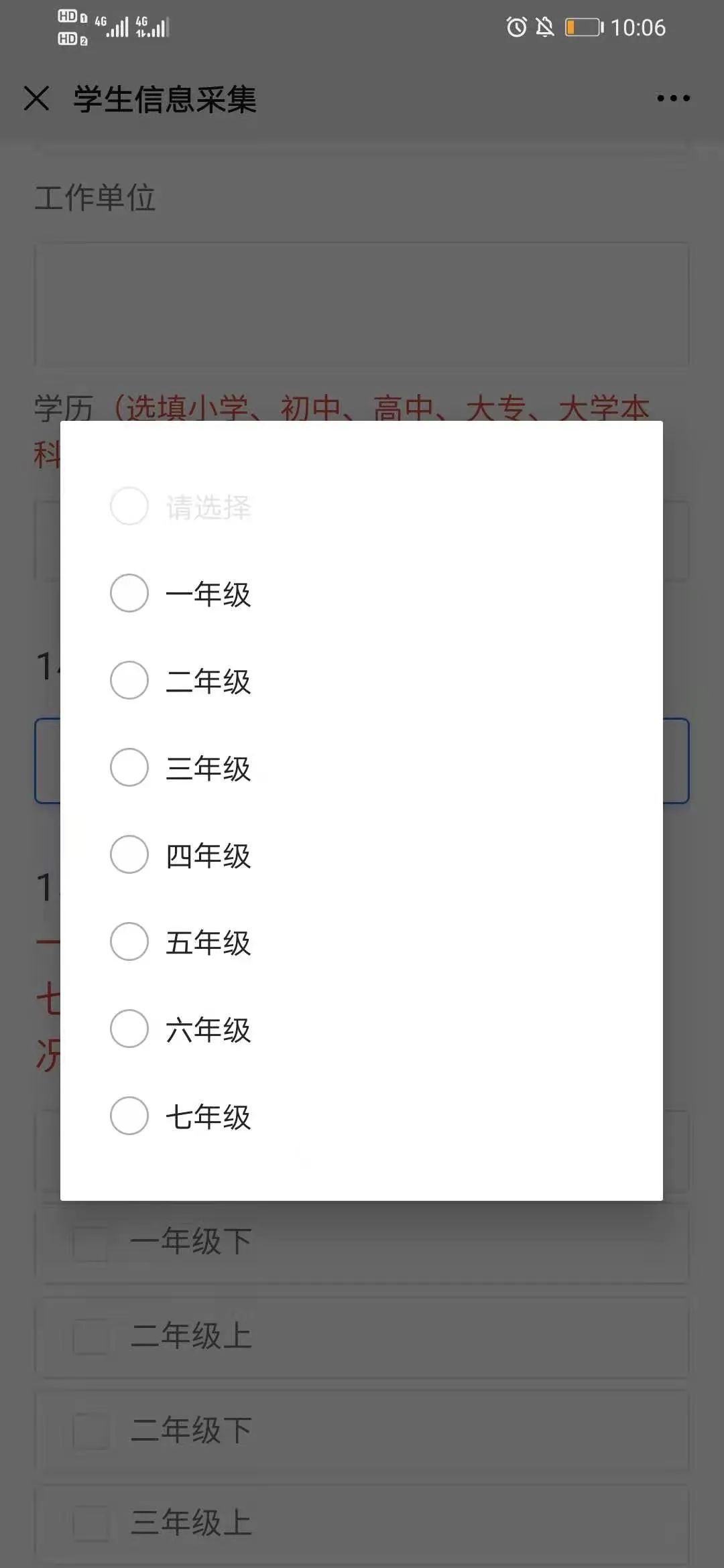
Task: Tick the 一年级下 checkbox
Action: click(94, 1241)
